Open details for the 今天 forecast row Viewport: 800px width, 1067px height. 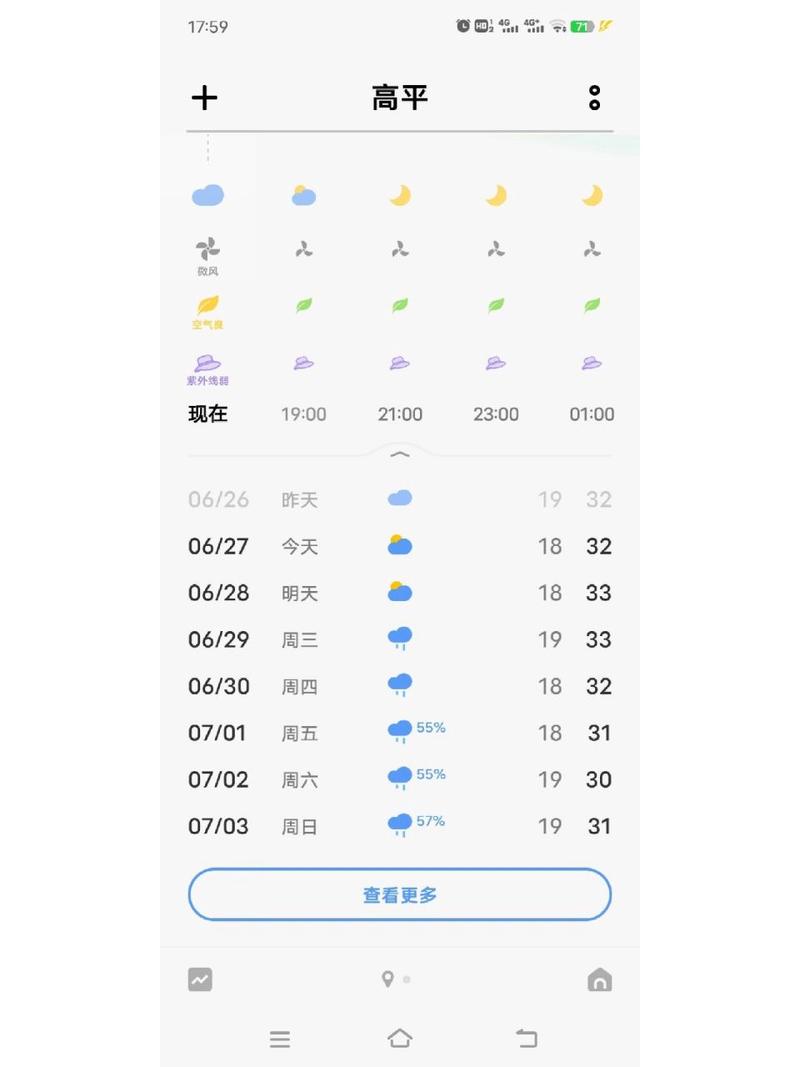coord(400,546)
